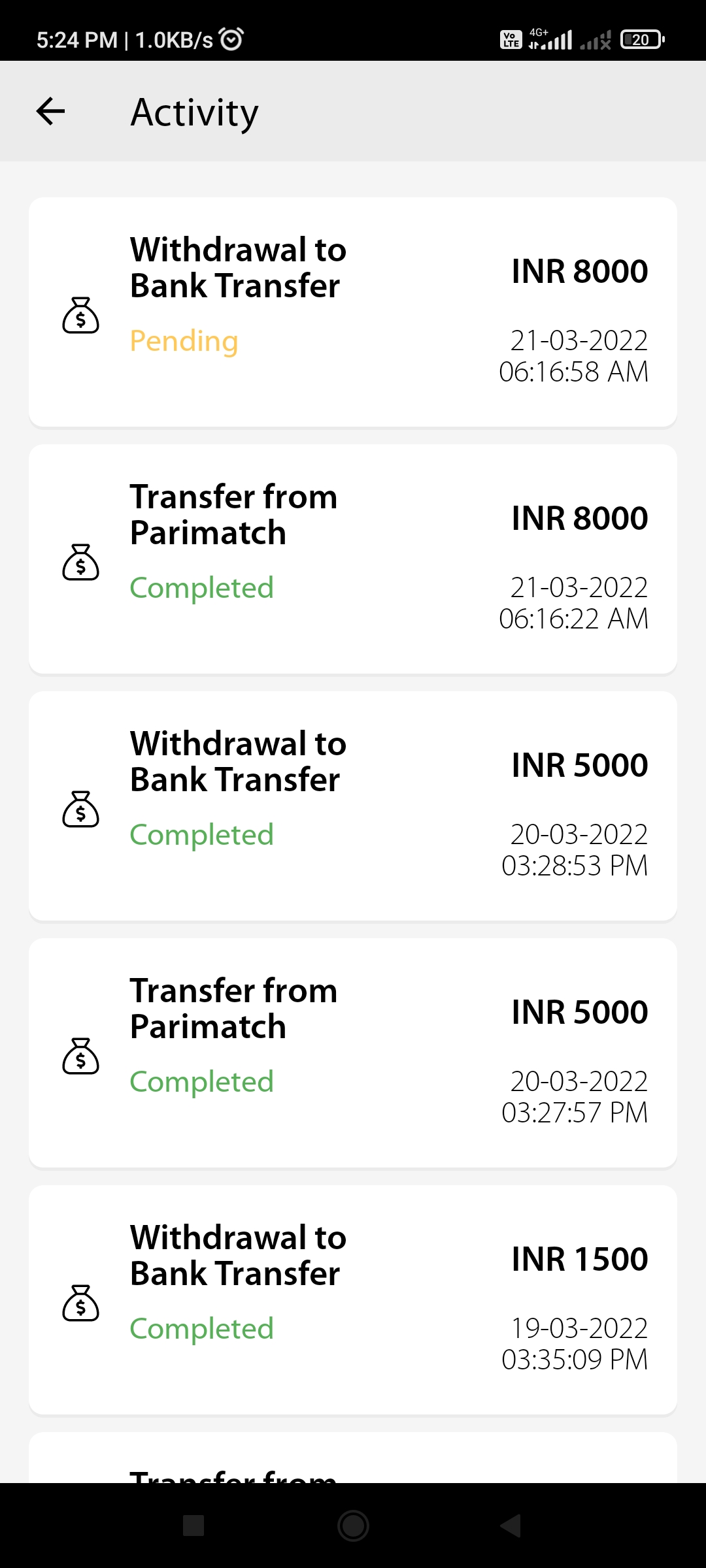Viewport: 706px width, 1568px height.
Task: Open the completed INR 5000 bank withdrawal
Action: (x=353, y=806)
